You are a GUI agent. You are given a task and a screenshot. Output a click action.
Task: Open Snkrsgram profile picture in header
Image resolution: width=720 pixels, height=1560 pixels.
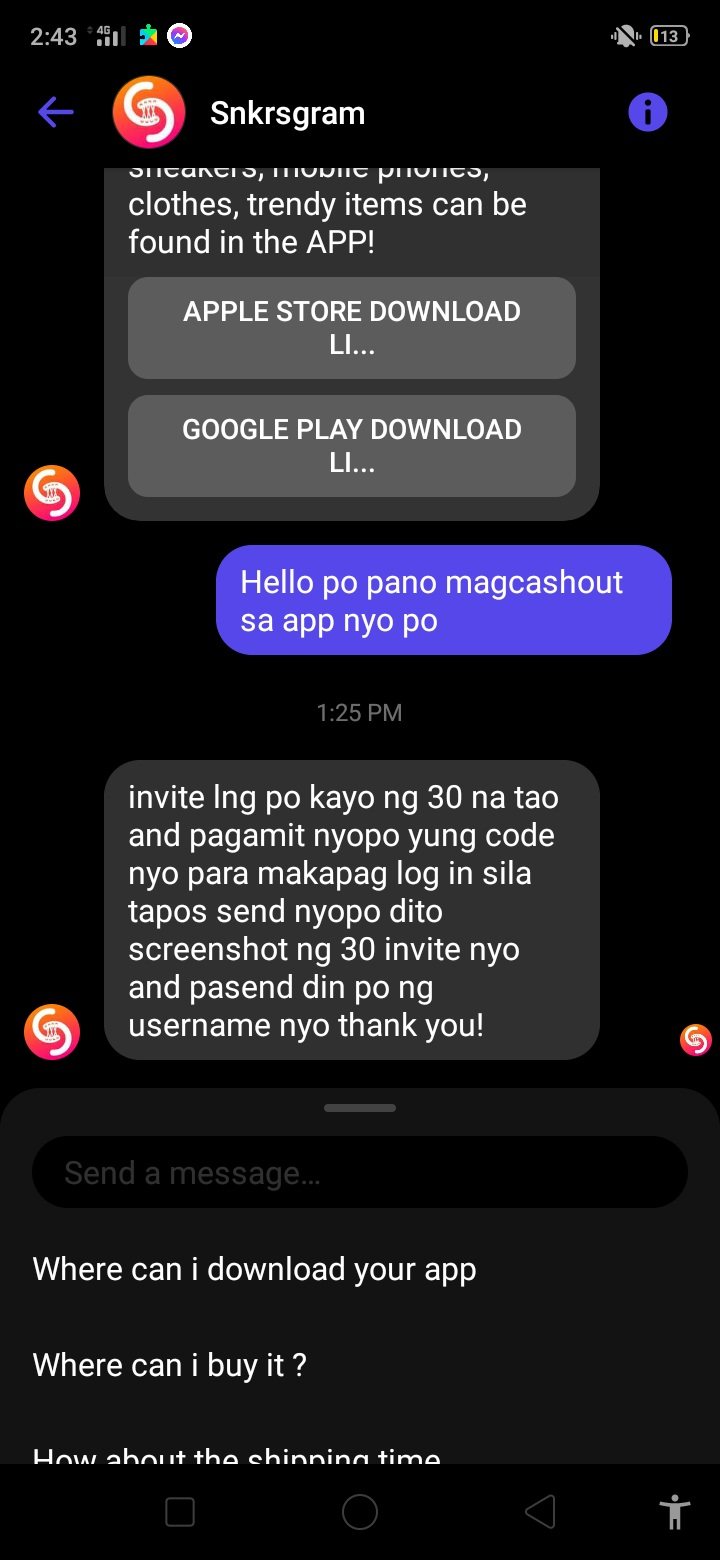(149, 113)
